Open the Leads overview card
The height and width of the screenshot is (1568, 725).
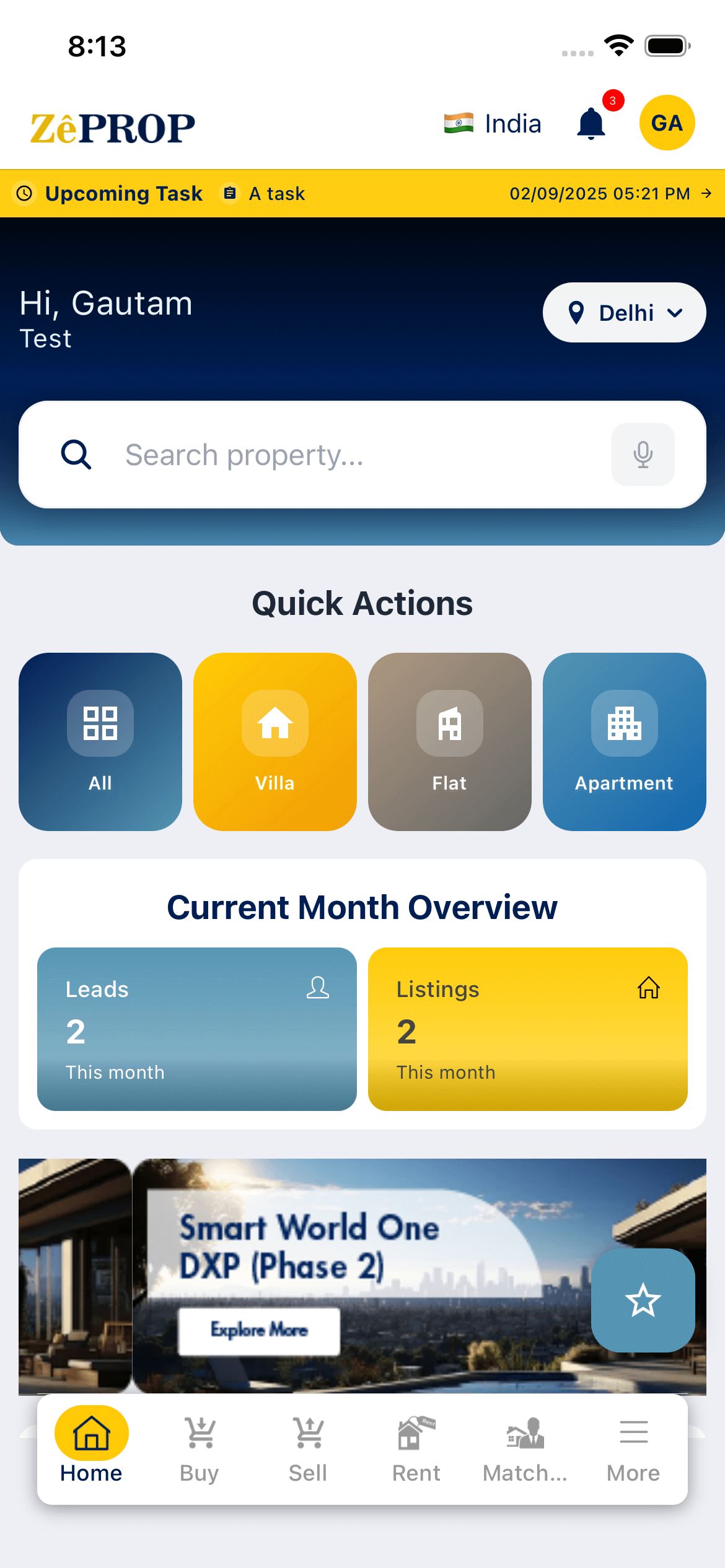point(197,1029)
